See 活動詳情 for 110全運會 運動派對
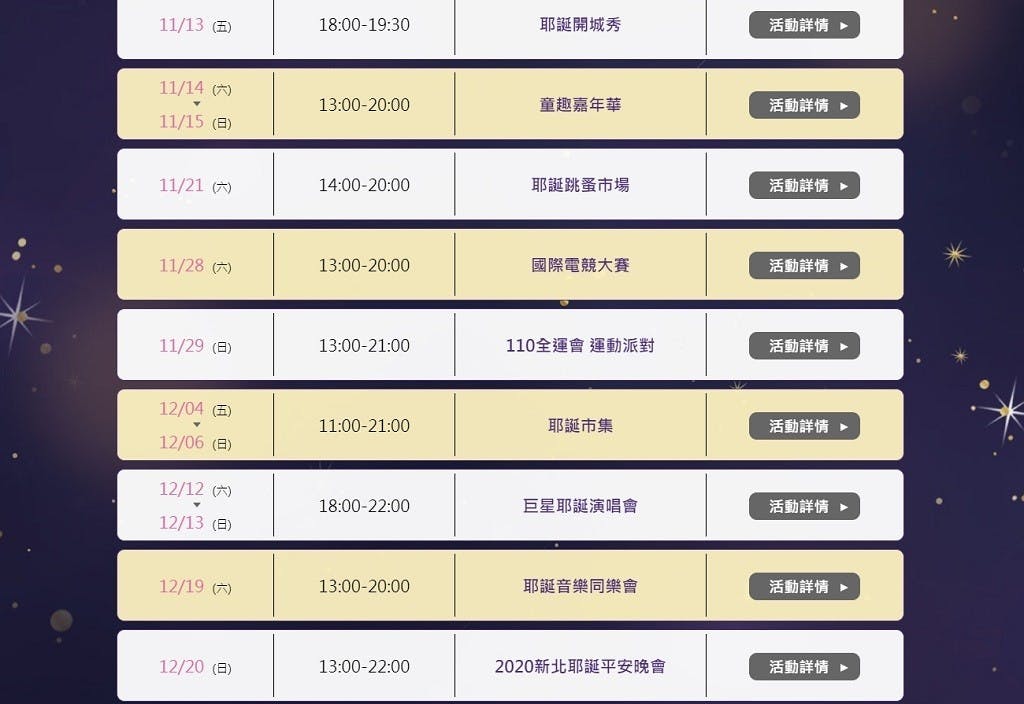Image resolution: width=1024 pixels, height=704 pixels. pos(804,346)
